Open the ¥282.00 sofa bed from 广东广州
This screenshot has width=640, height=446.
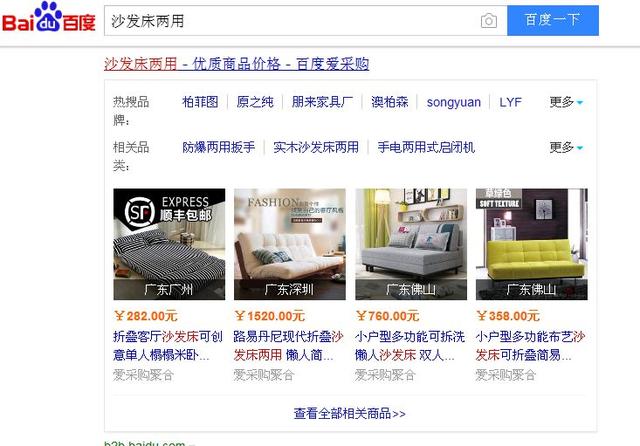click(168, 244)
